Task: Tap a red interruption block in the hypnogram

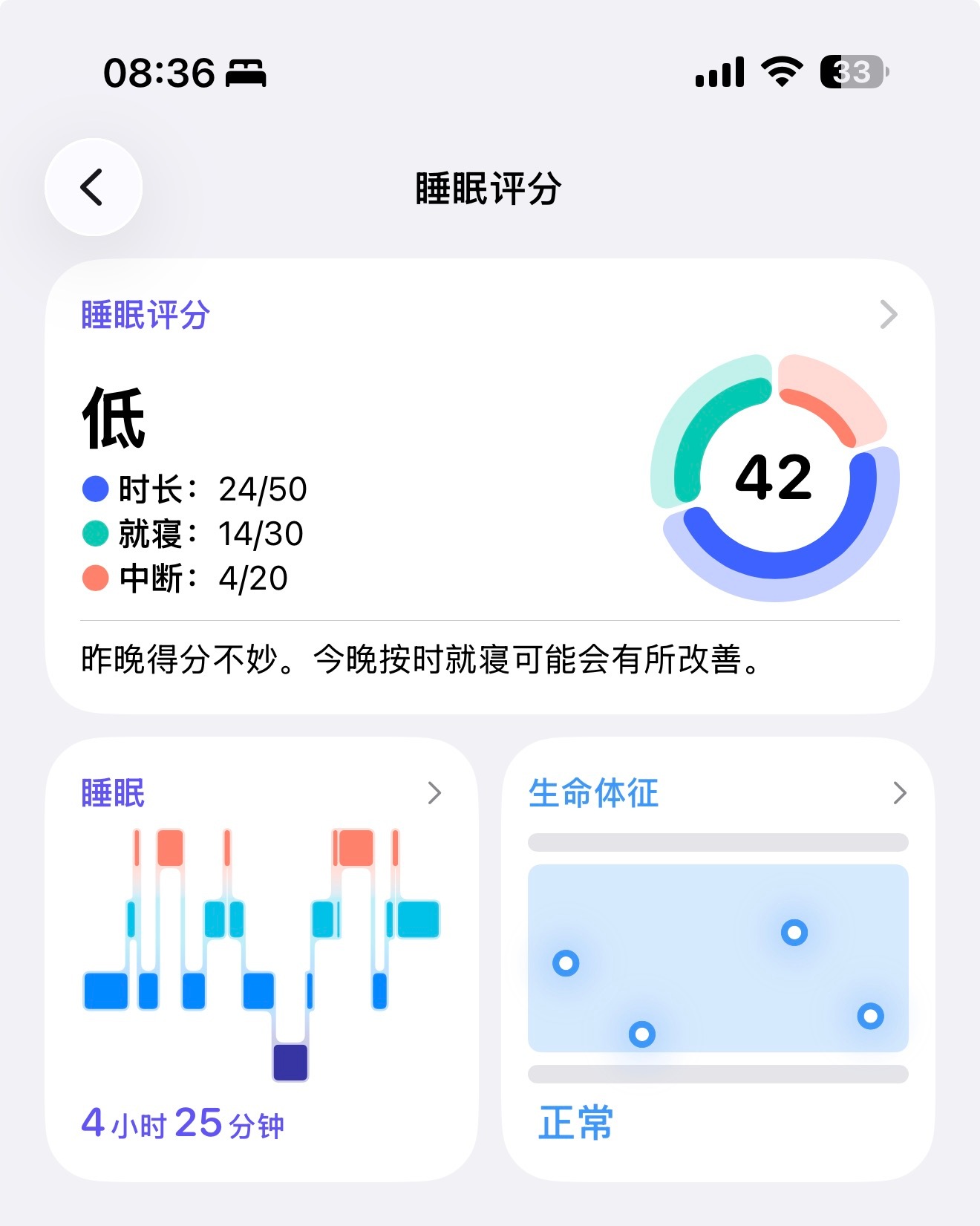Action: pos(172,846)
